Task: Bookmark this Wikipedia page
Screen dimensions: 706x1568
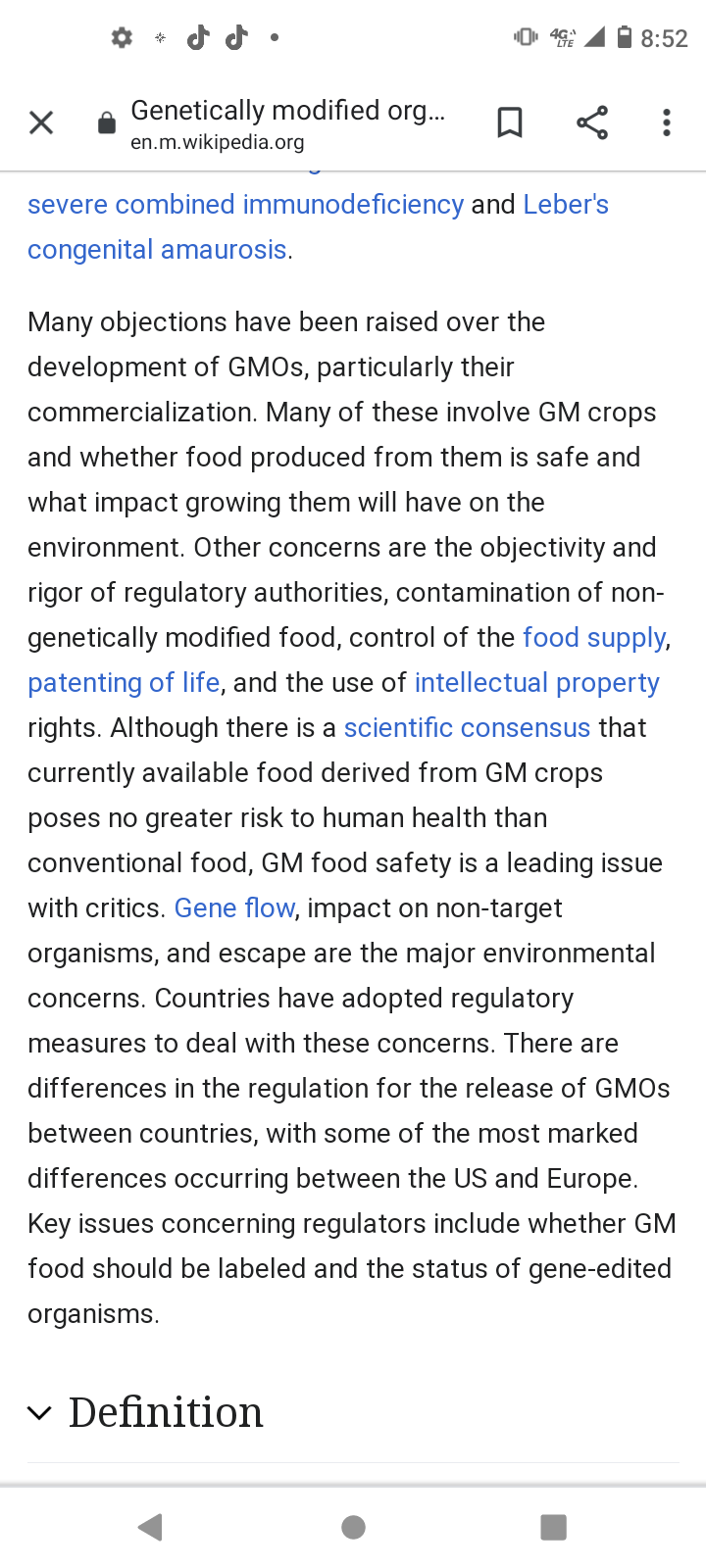Action: (510, 122)
